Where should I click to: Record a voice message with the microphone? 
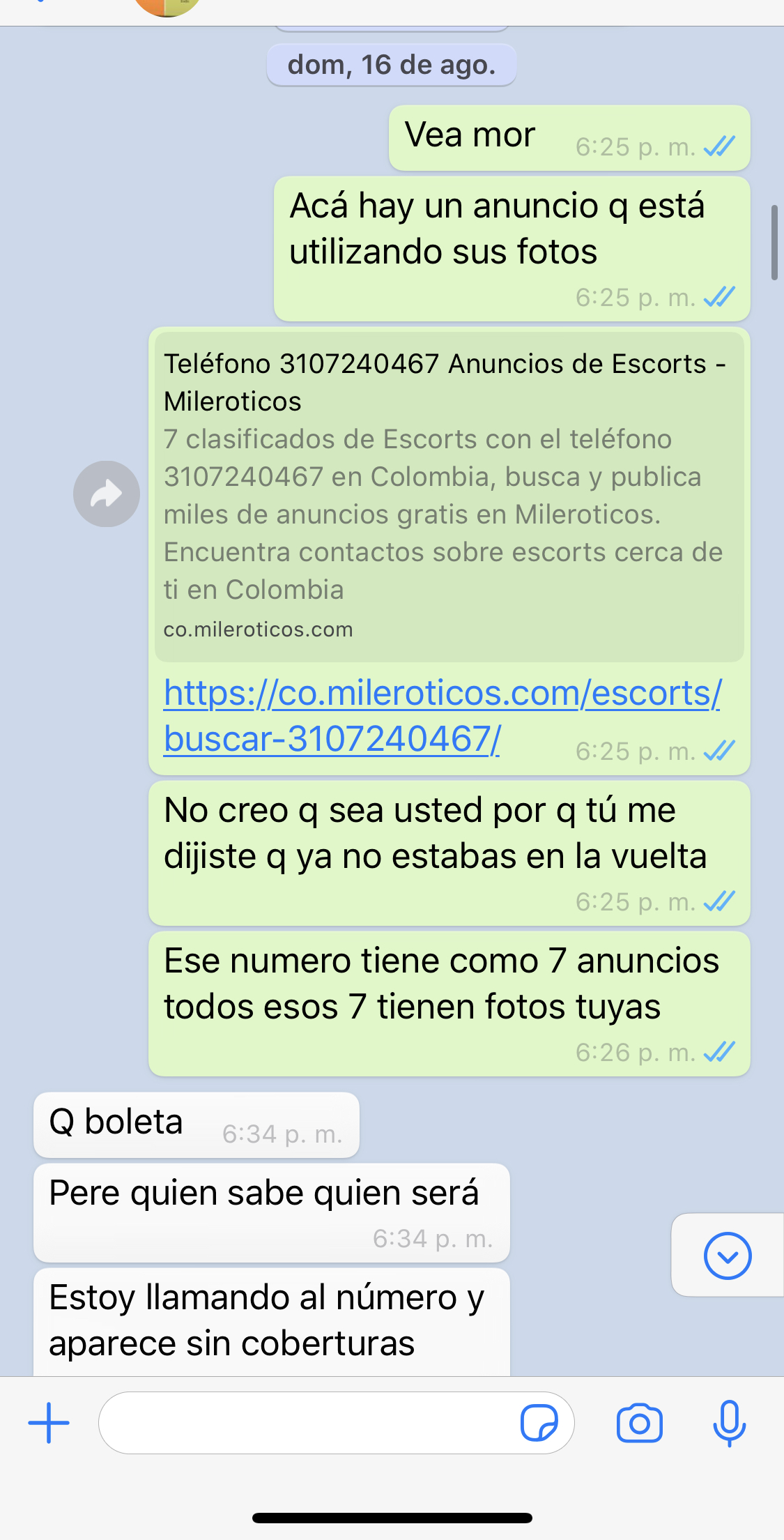(729, 1422)
